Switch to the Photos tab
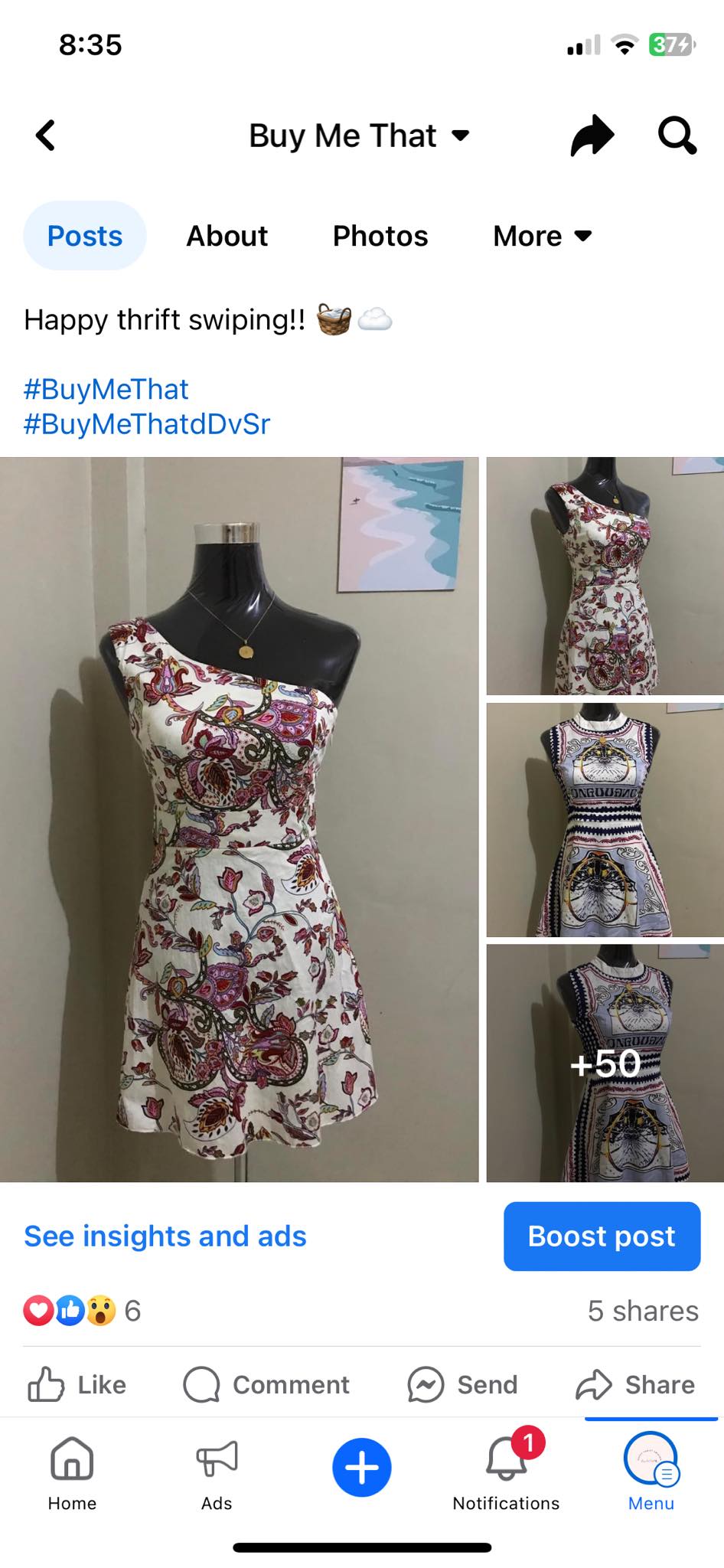Image resolution: width=724 pixels, height=1568 pixels. point(380,236)
